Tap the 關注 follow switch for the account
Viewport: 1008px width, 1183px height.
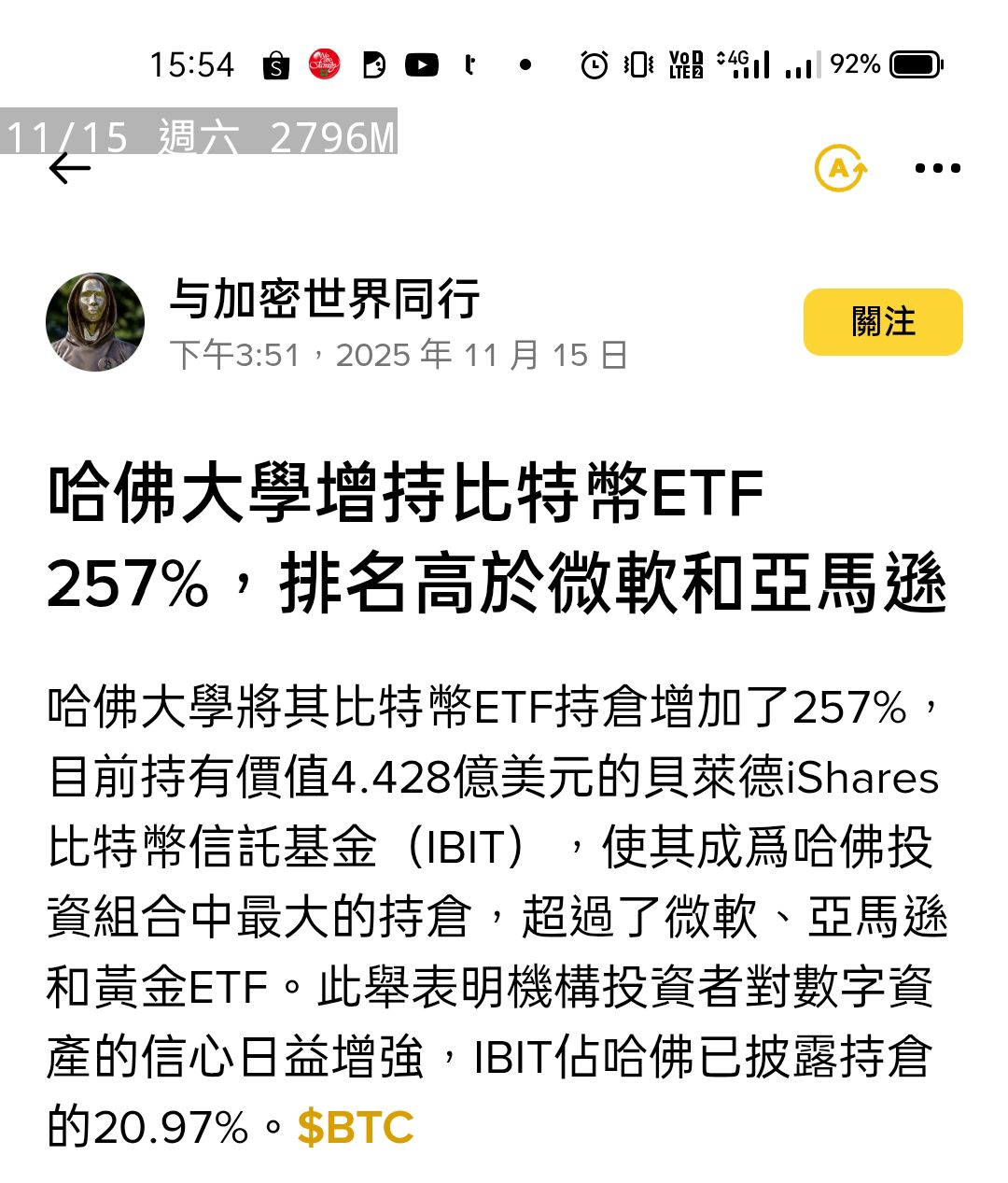click(x=882, y=321)
